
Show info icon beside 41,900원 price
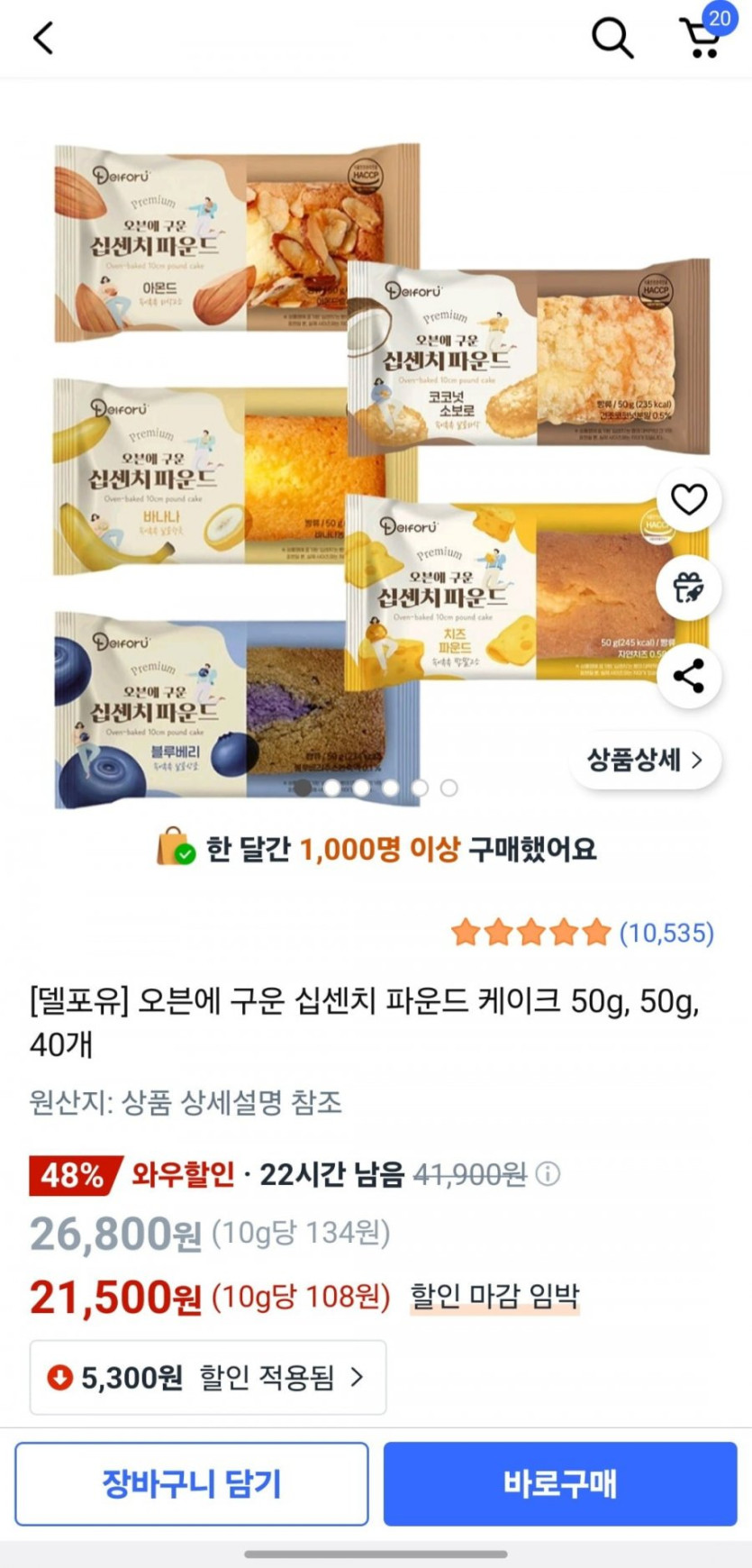coord(548,1173)
